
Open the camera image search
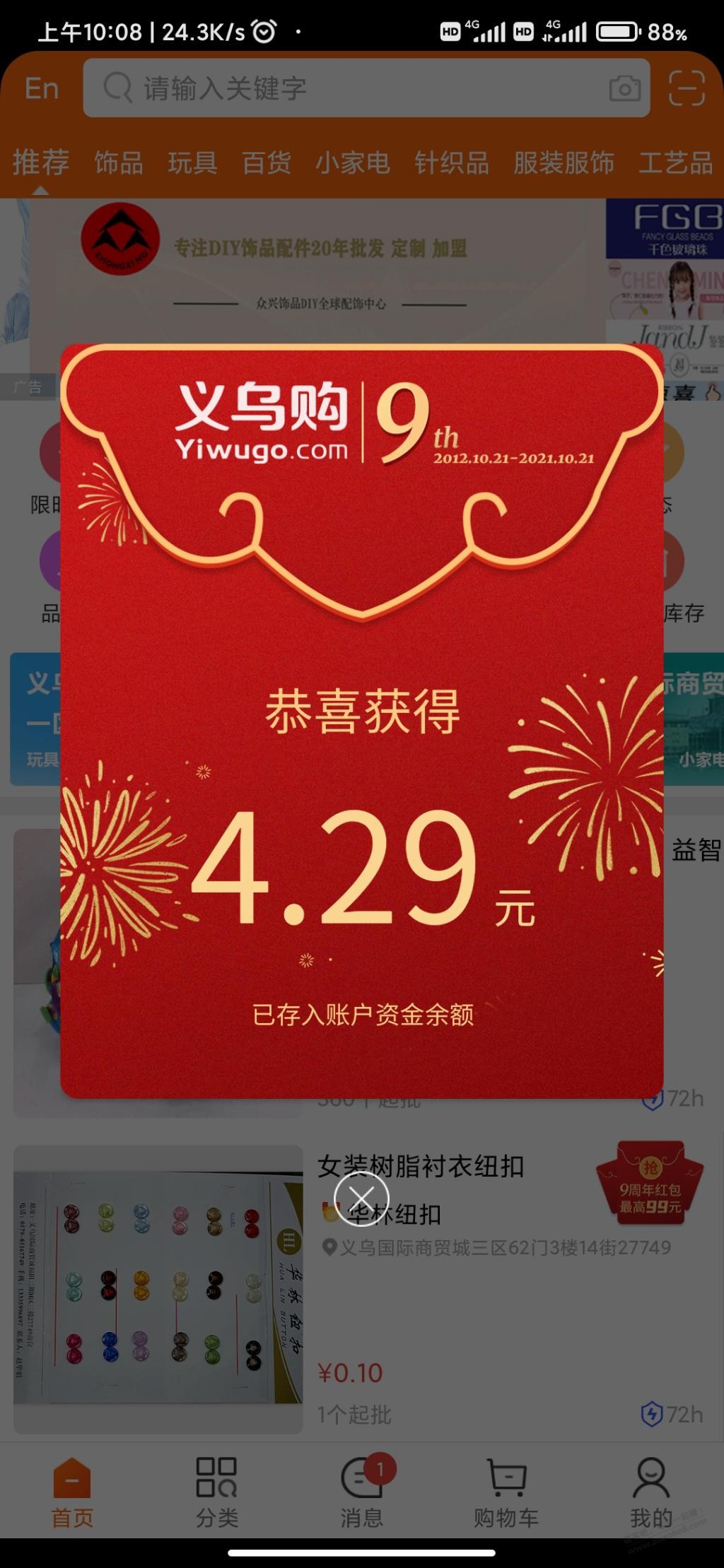(624, 89)
